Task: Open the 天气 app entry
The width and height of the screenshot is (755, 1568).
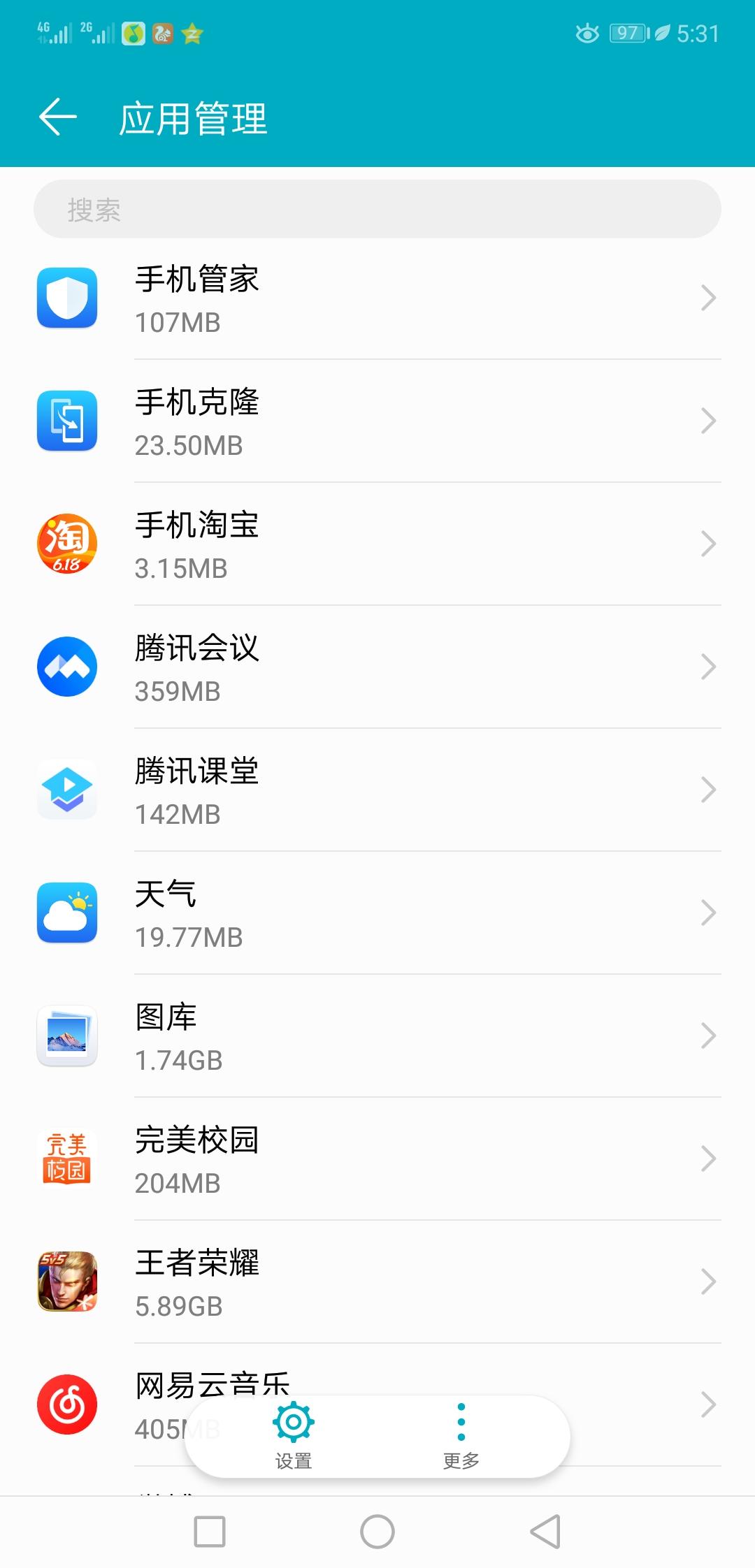Action: tap(377, 913)
